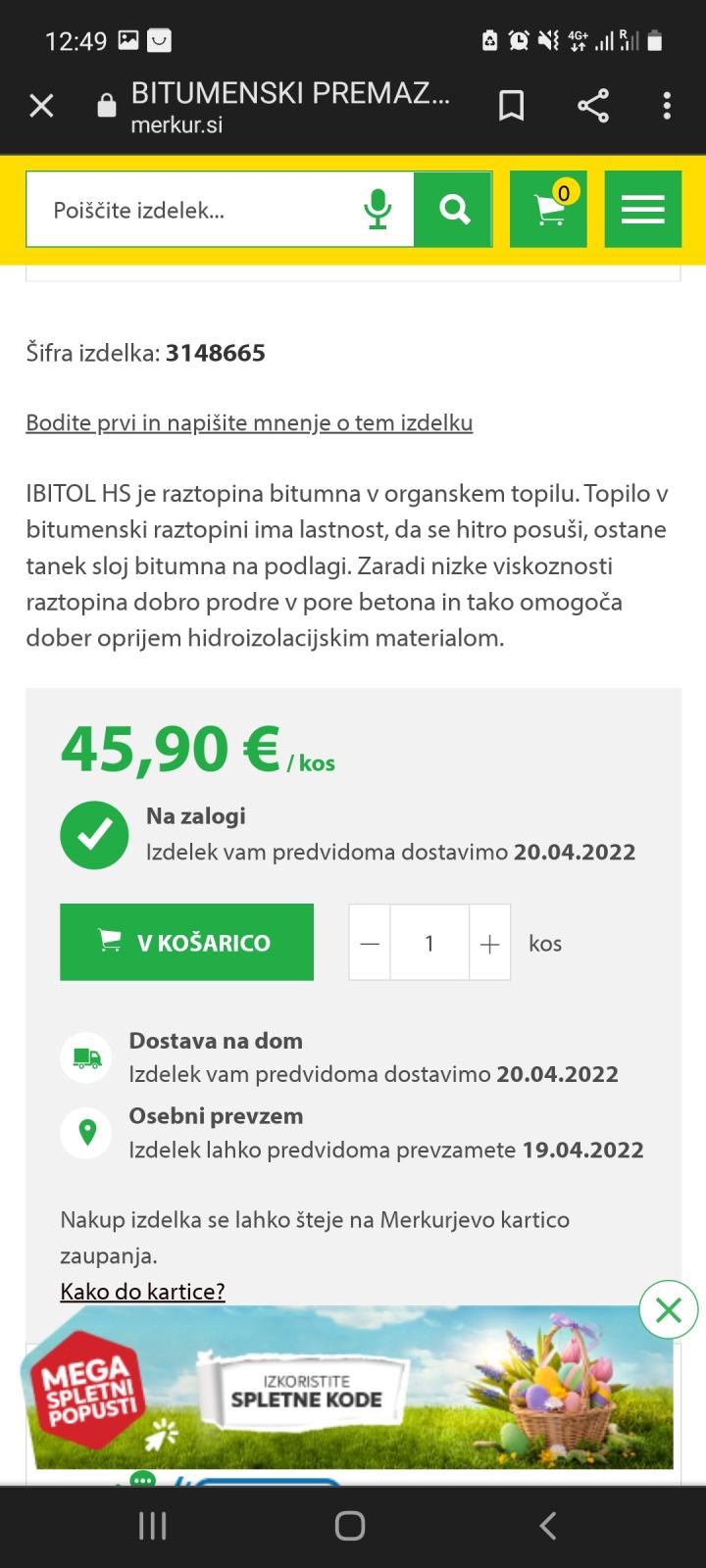The width and height of the screenshot is (706, 1568).
Task: Open the shopping cart showing 0 items
Action: pyautogui.click(x=548, y=208)
